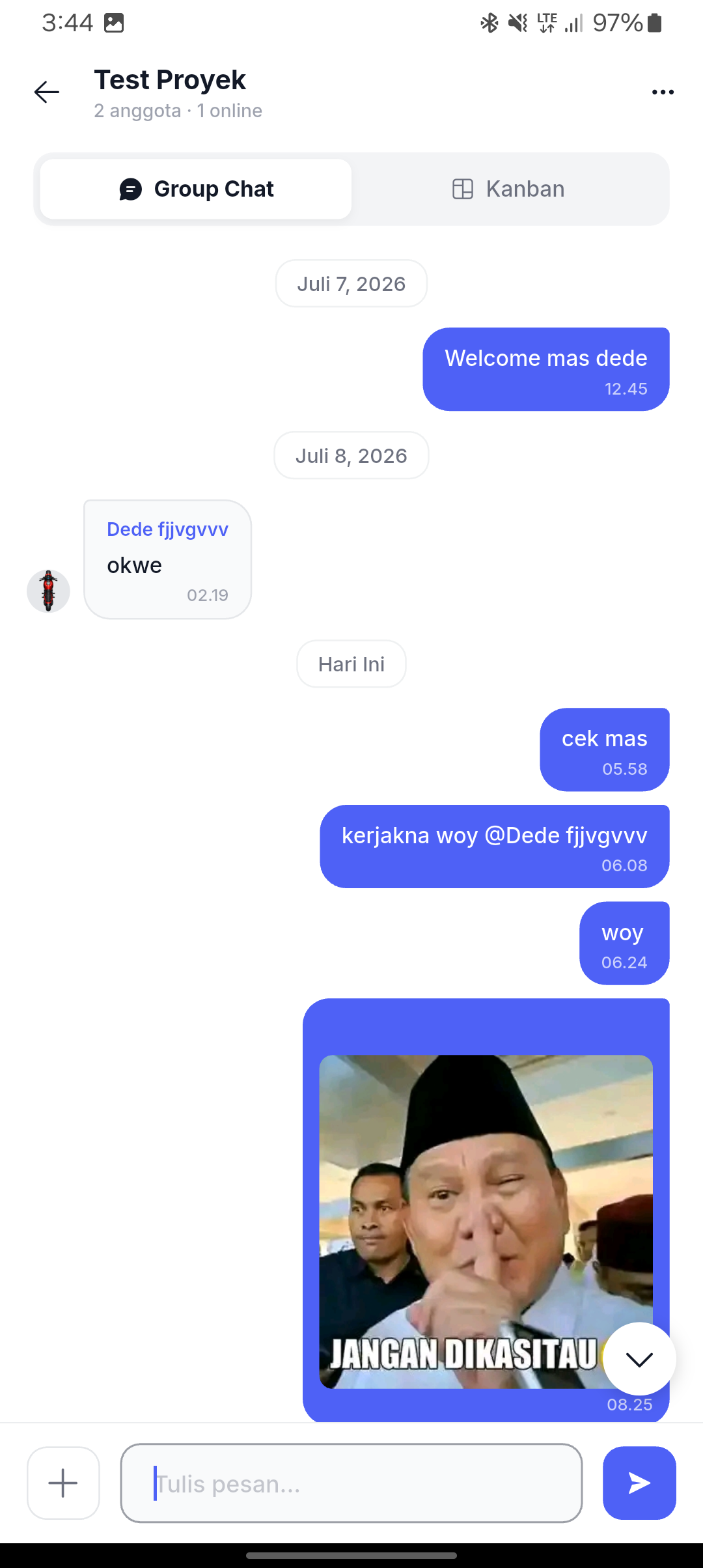Select the Group Chat tab
The height and width of the screenshot is (1568, 703).
(x=196, y=189)
